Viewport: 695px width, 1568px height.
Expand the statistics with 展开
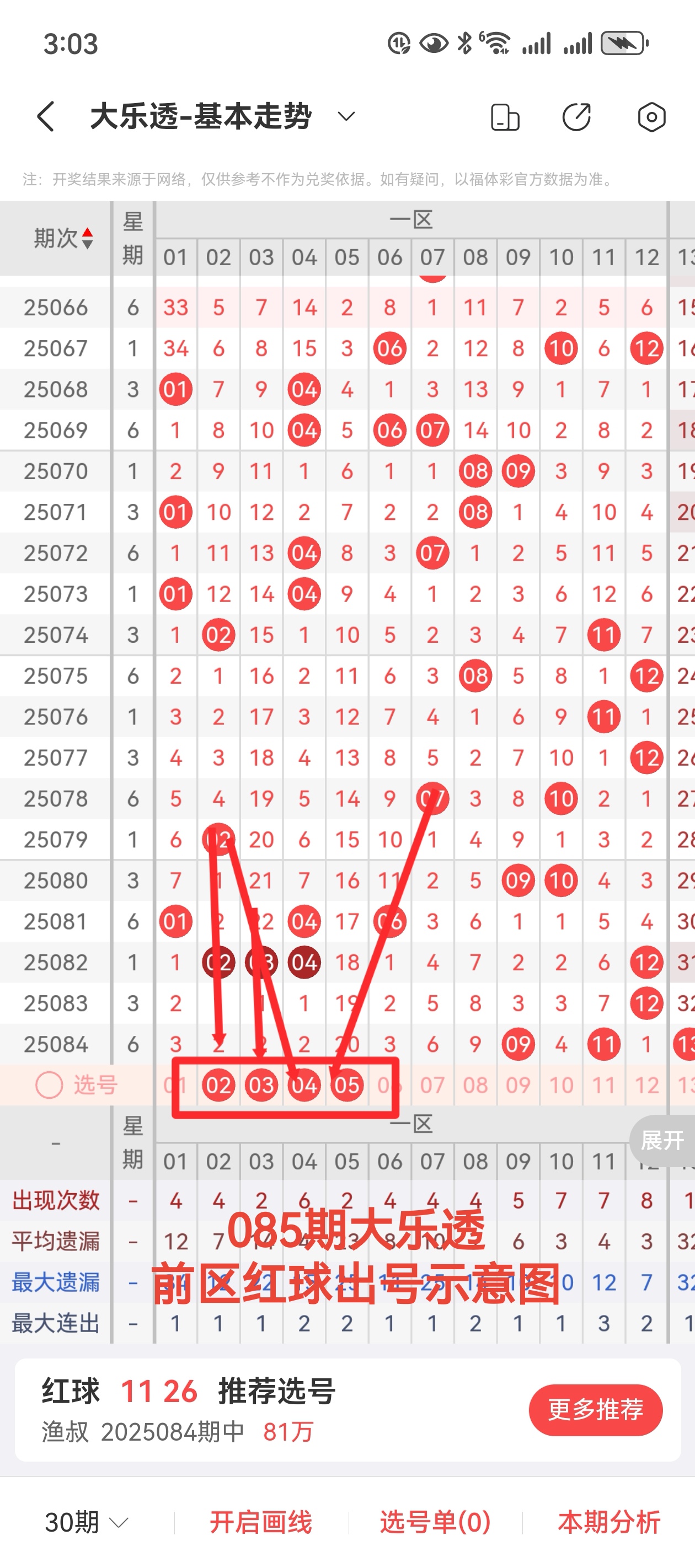point(662,1140)
